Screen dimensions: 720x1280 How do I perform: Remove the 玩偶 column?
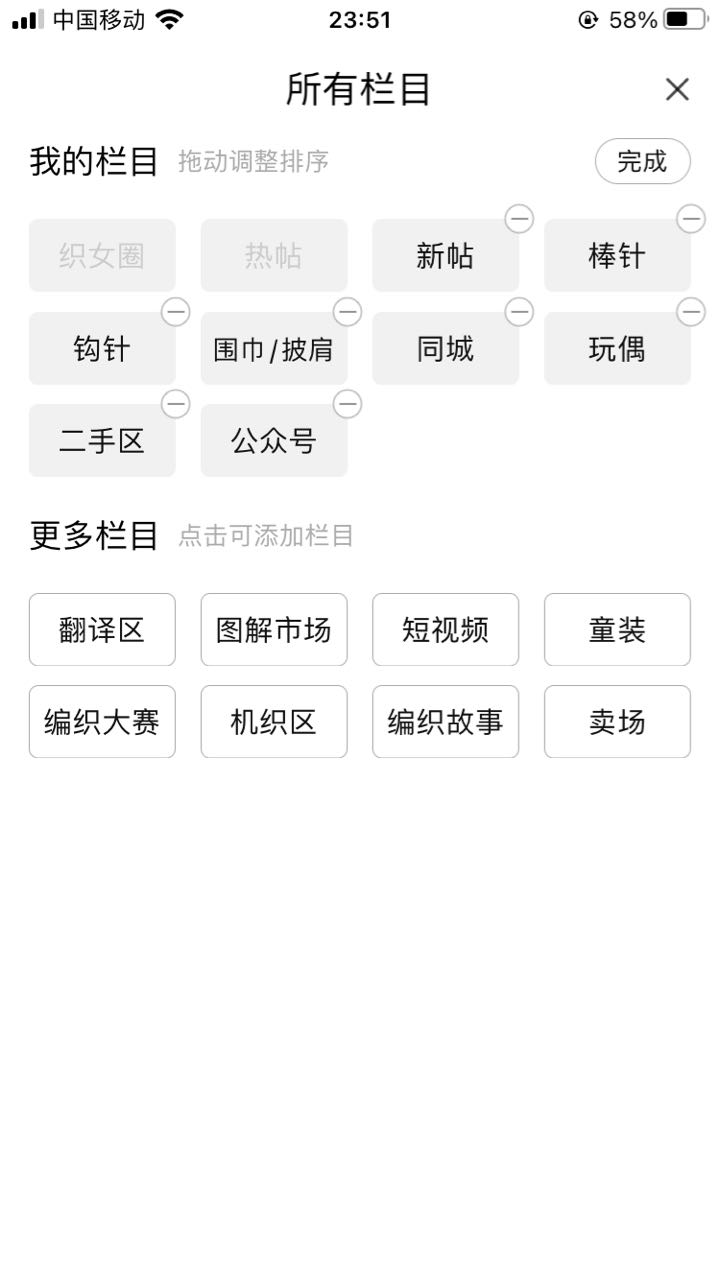(691, 312)
